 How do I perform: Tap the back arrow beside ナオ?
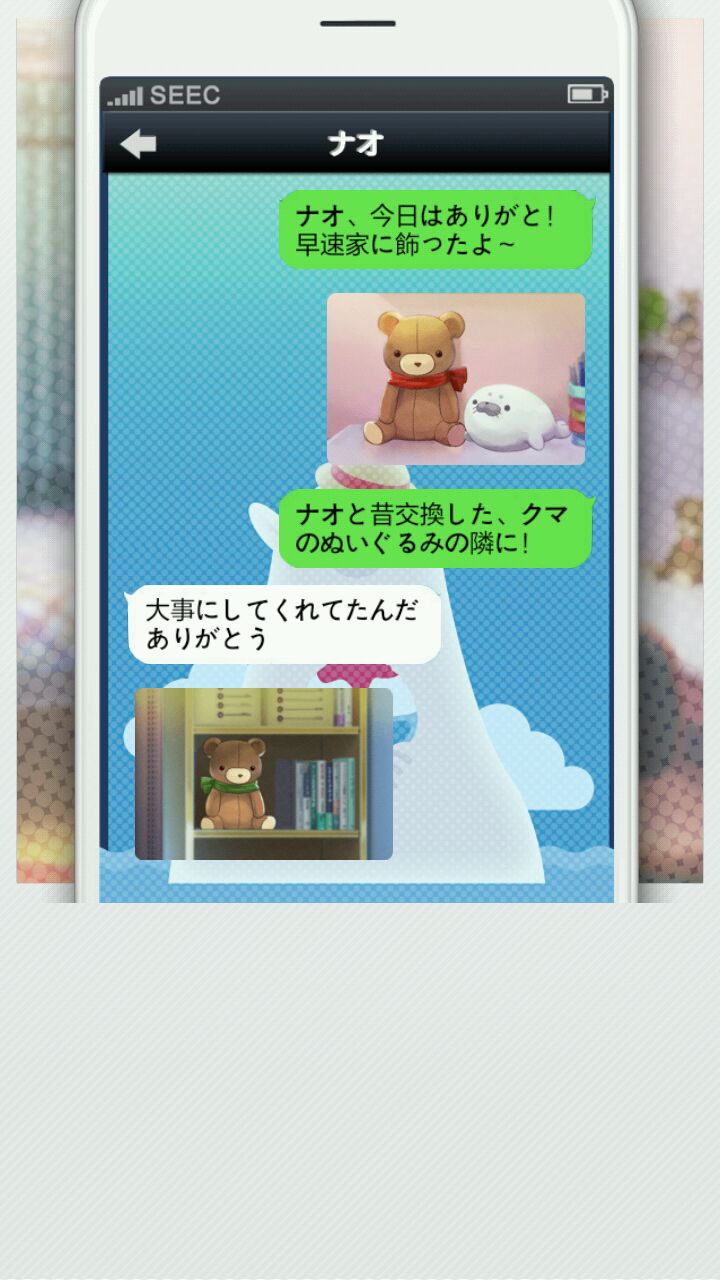tap(139, 144)
